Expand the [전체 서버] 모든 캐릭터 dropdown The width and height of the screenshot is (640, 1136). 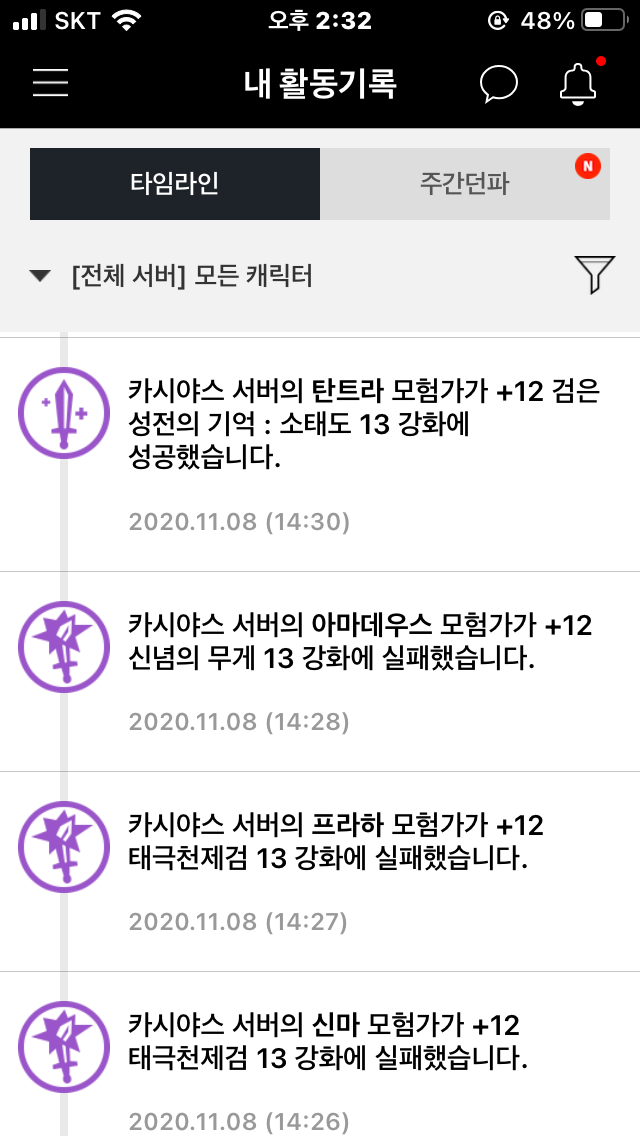tap(171, 276)
